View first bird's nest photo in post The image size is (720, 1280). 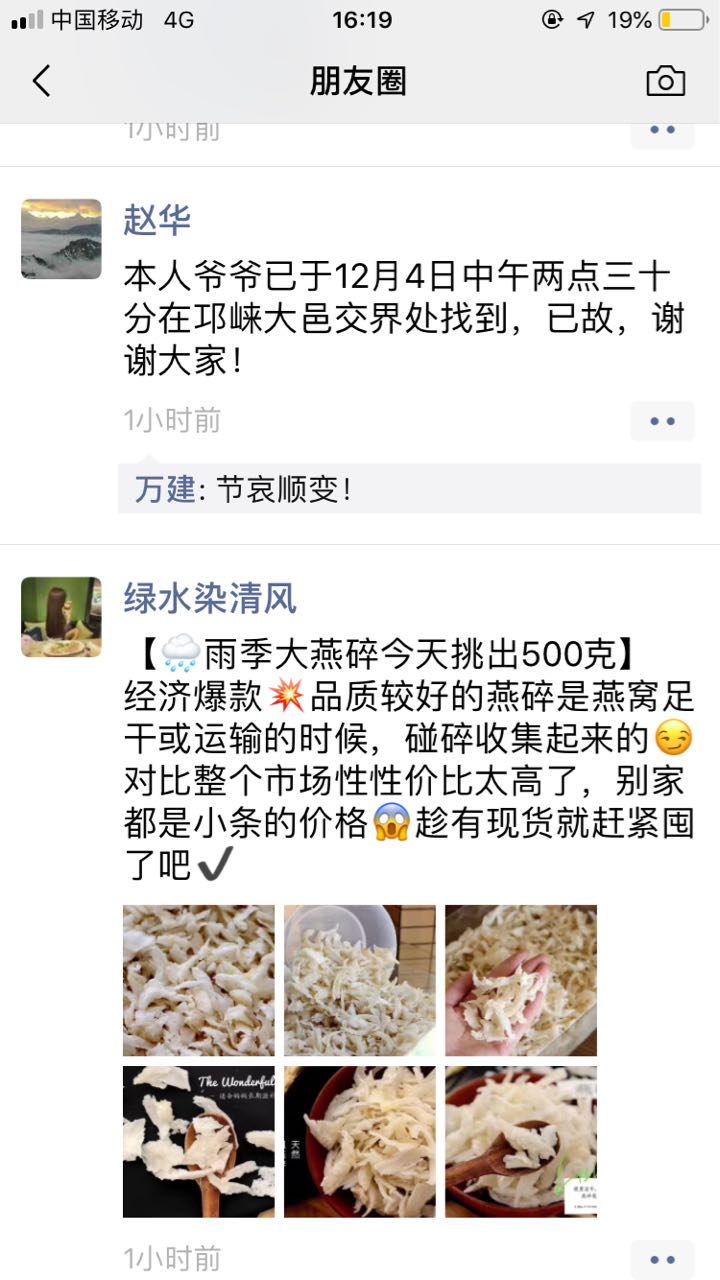tap(198, 980)
